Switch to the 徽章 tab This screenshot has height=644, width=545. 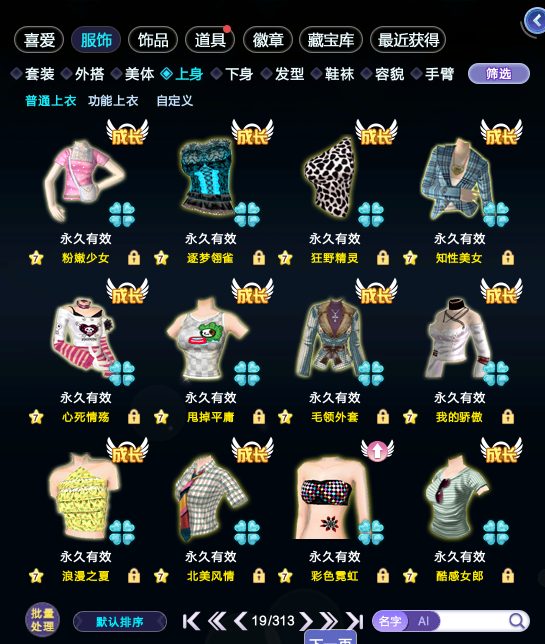click(267, 40)
